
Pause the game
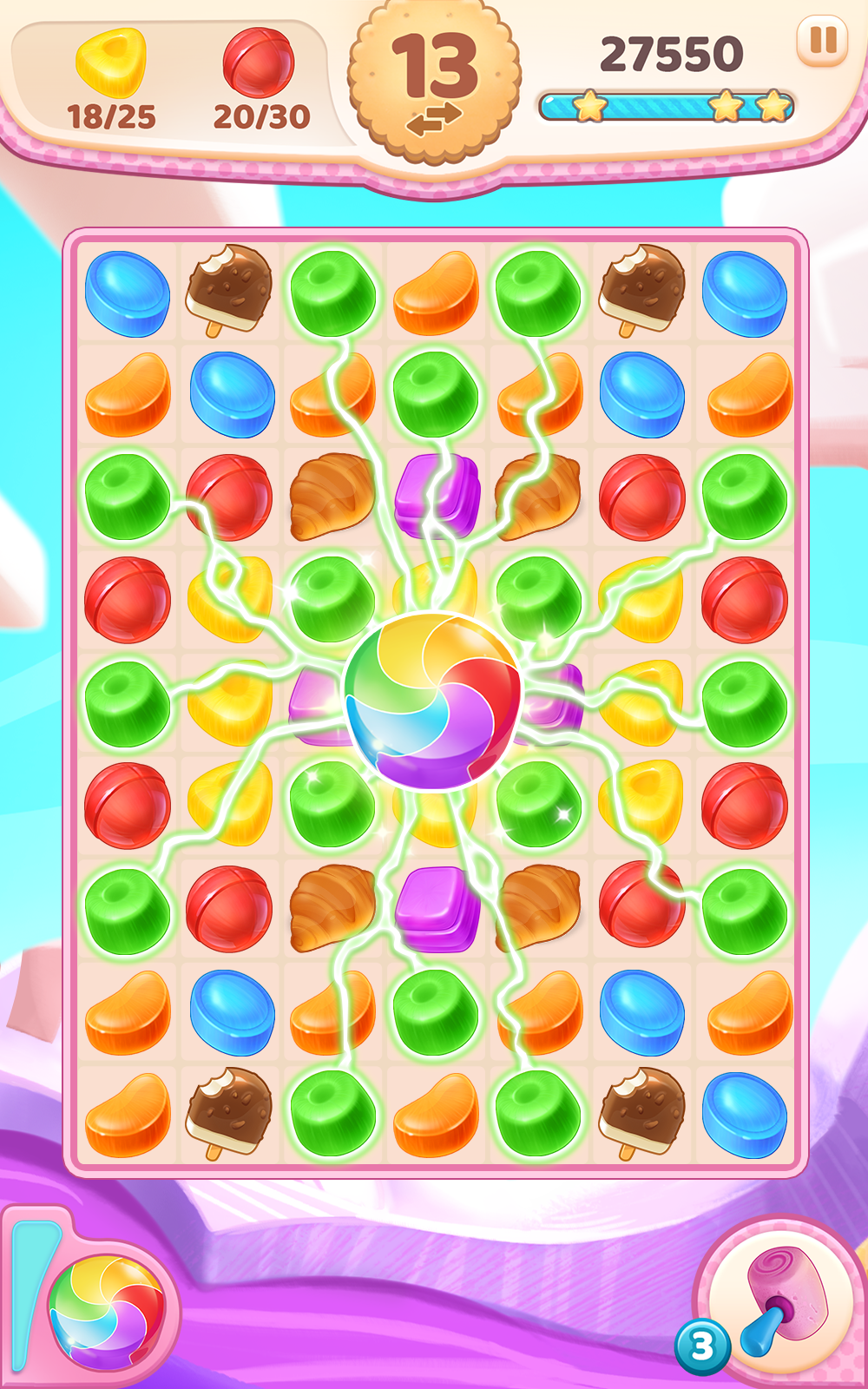[821, 41]
